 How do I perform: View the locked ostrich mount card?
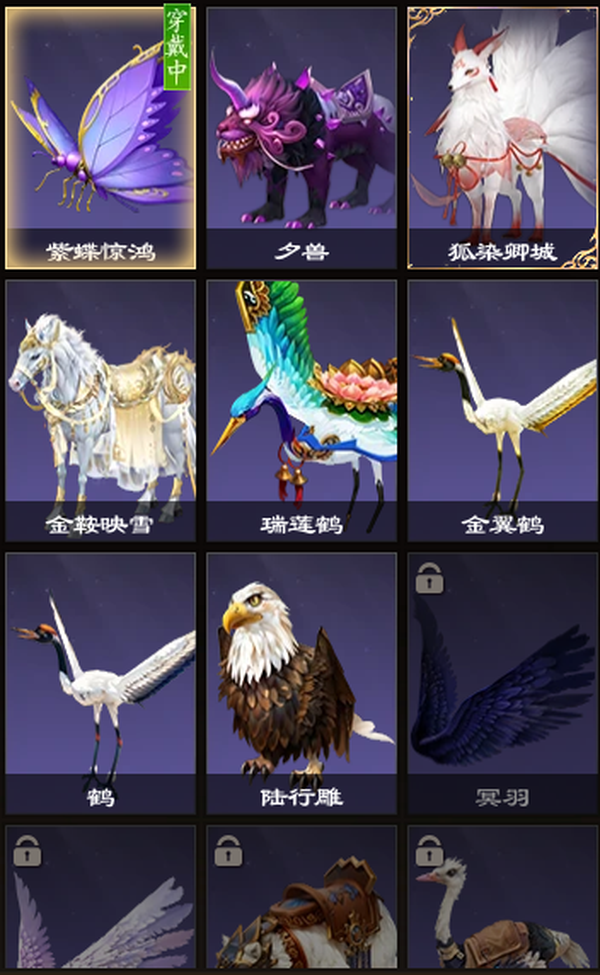click(502, 900)
